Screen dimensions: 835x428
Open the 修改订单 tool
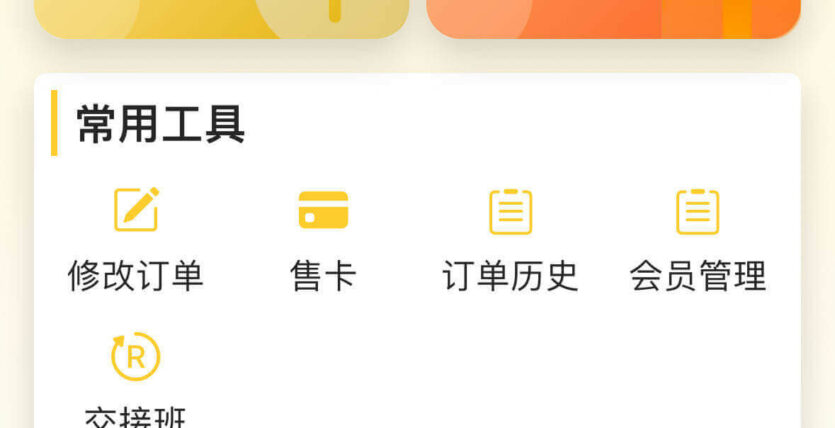(x=136, y=238)
